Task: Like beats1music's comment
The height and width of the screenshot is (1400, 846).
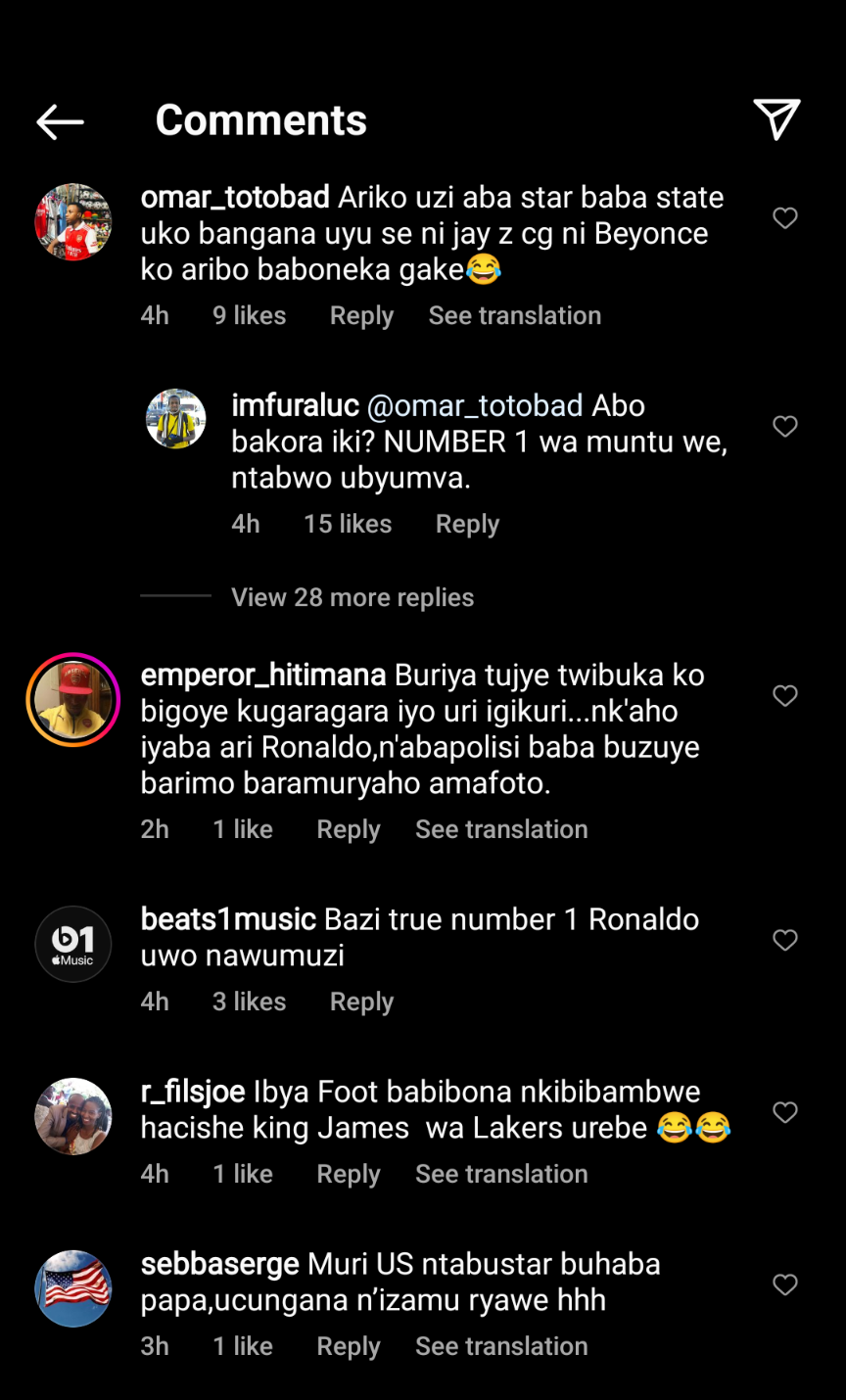Action: [x=785, y=940]
